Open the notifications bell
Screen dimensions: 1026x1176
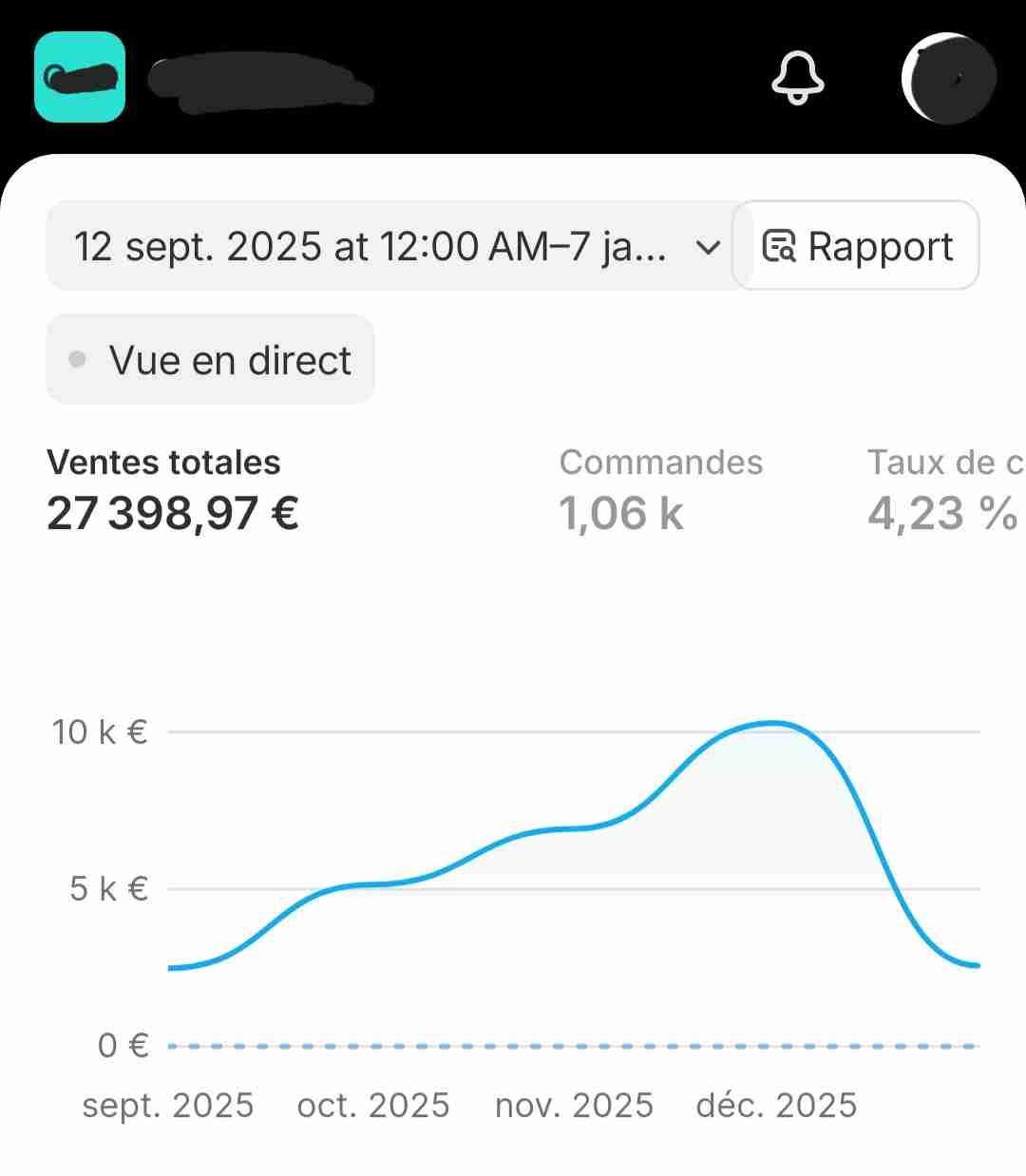[797, 78]
